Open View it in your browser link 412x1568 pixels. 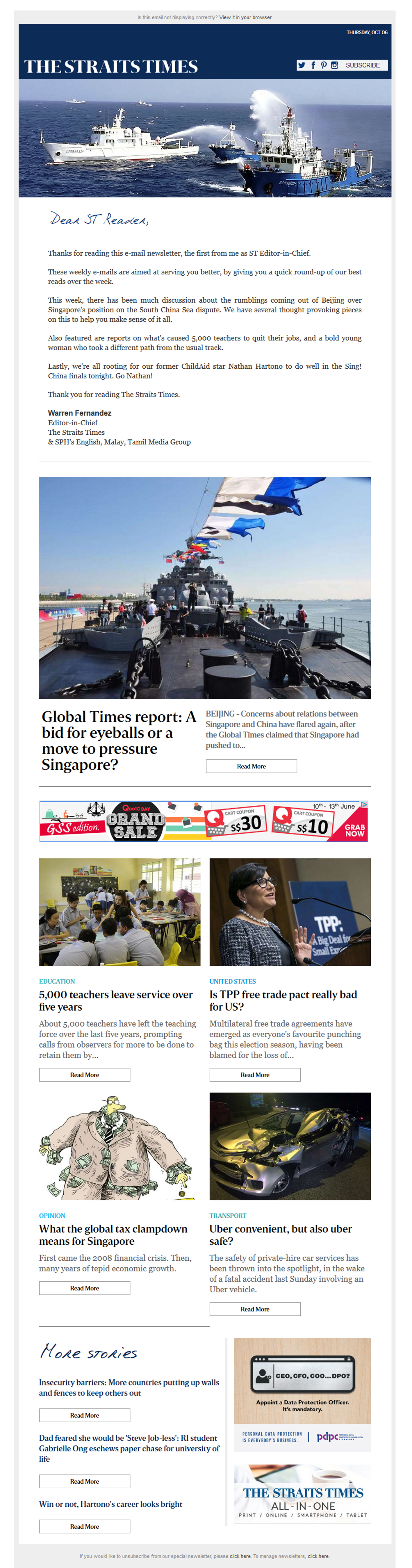245,18
